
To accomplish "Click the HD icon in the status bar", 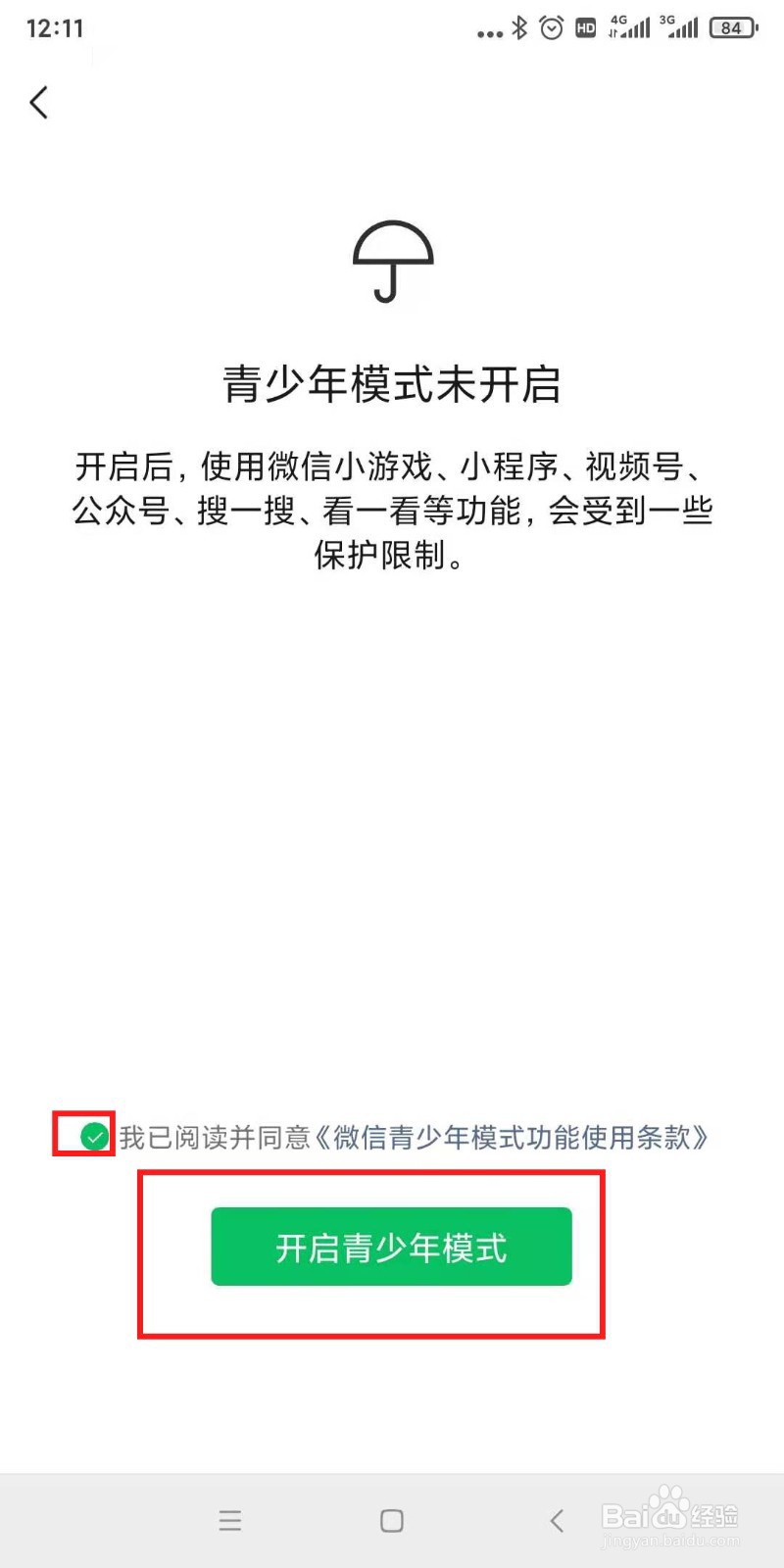I will click(585, 28).
